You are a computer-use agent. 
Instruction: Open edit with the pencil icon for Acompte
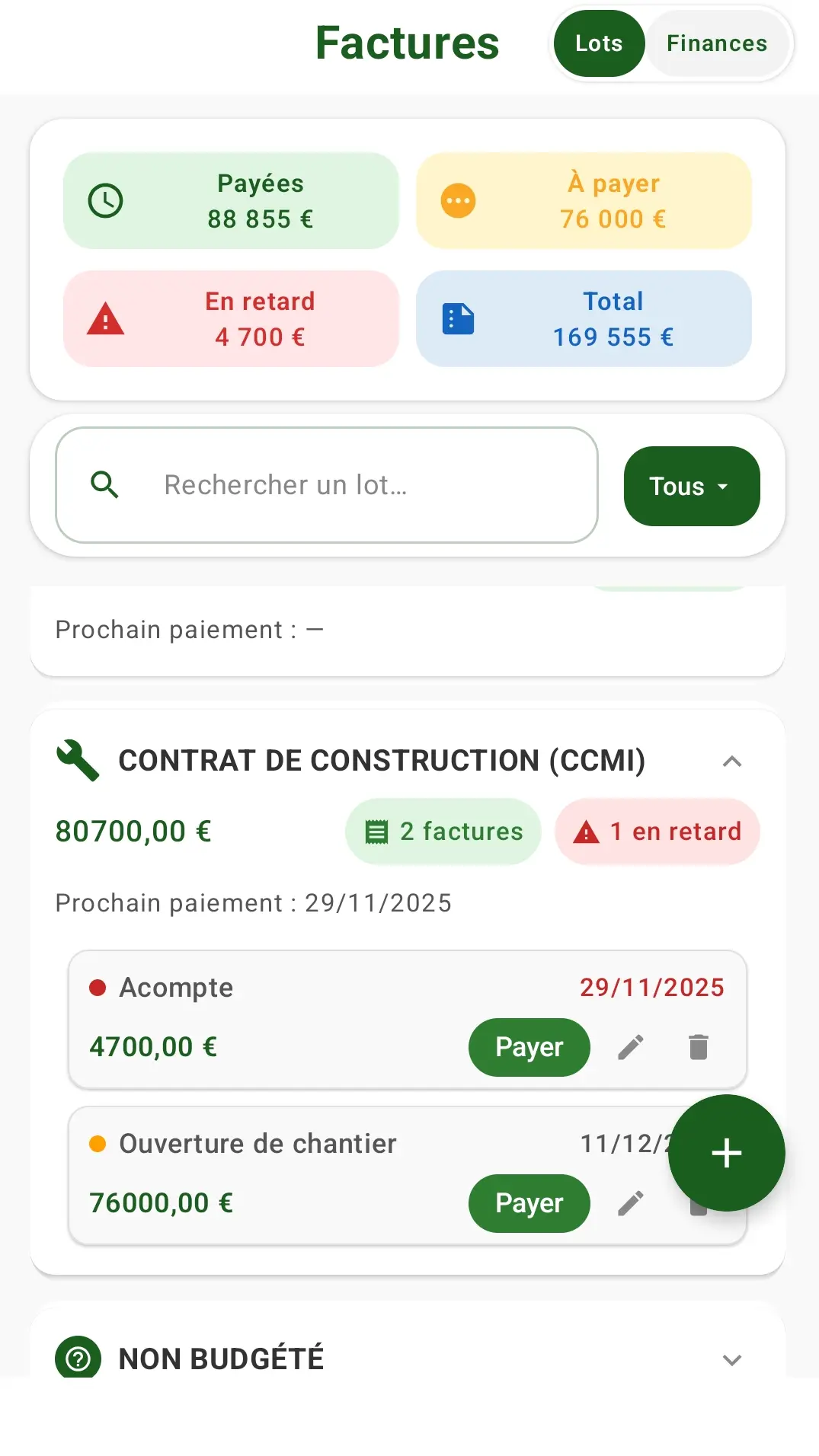(631, 1047)
